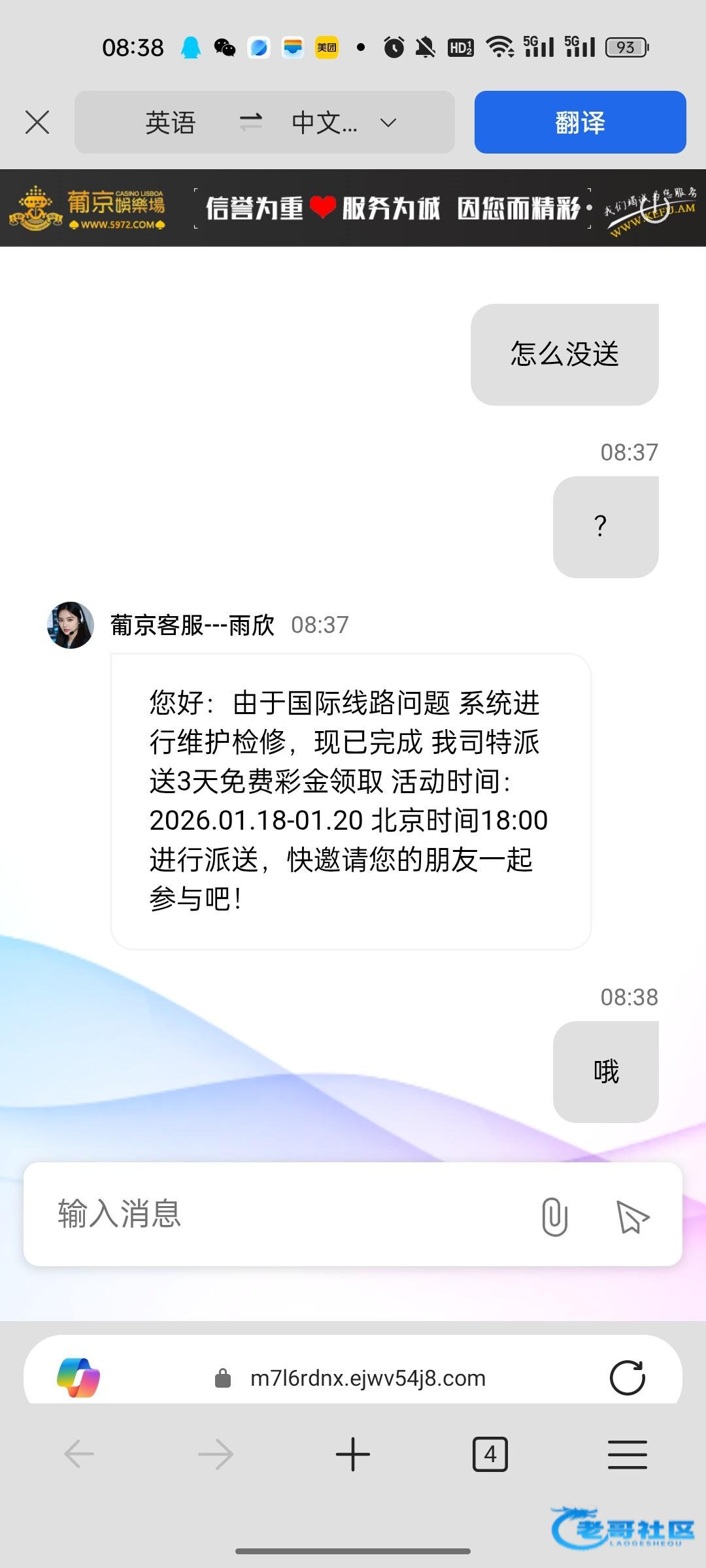Select the source language 英语

[171, 122]
